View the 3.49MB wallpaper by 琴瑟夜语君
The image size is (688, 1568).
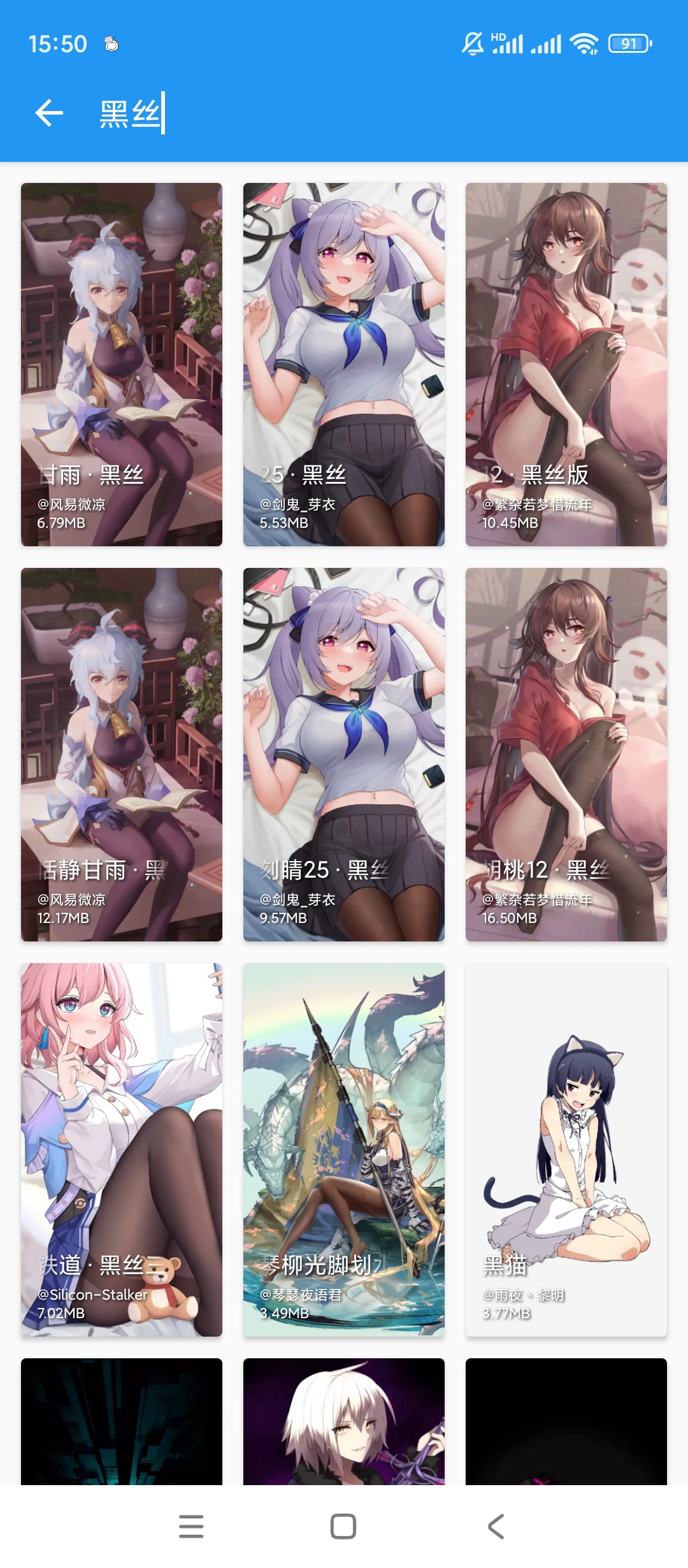(x=344, y=1149)
